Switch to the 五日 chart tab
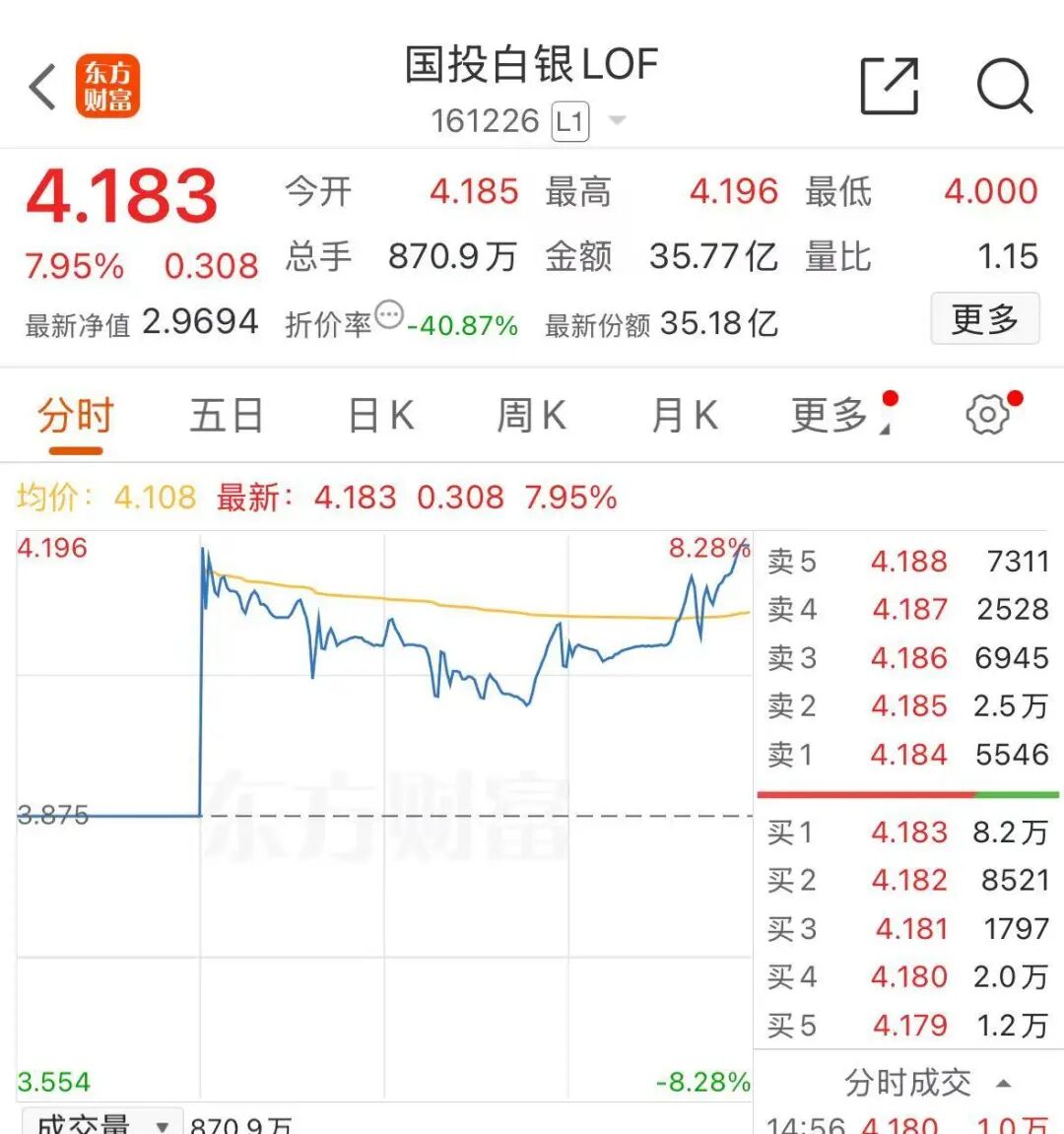The image size is (1064, 1134). point(225,415)
